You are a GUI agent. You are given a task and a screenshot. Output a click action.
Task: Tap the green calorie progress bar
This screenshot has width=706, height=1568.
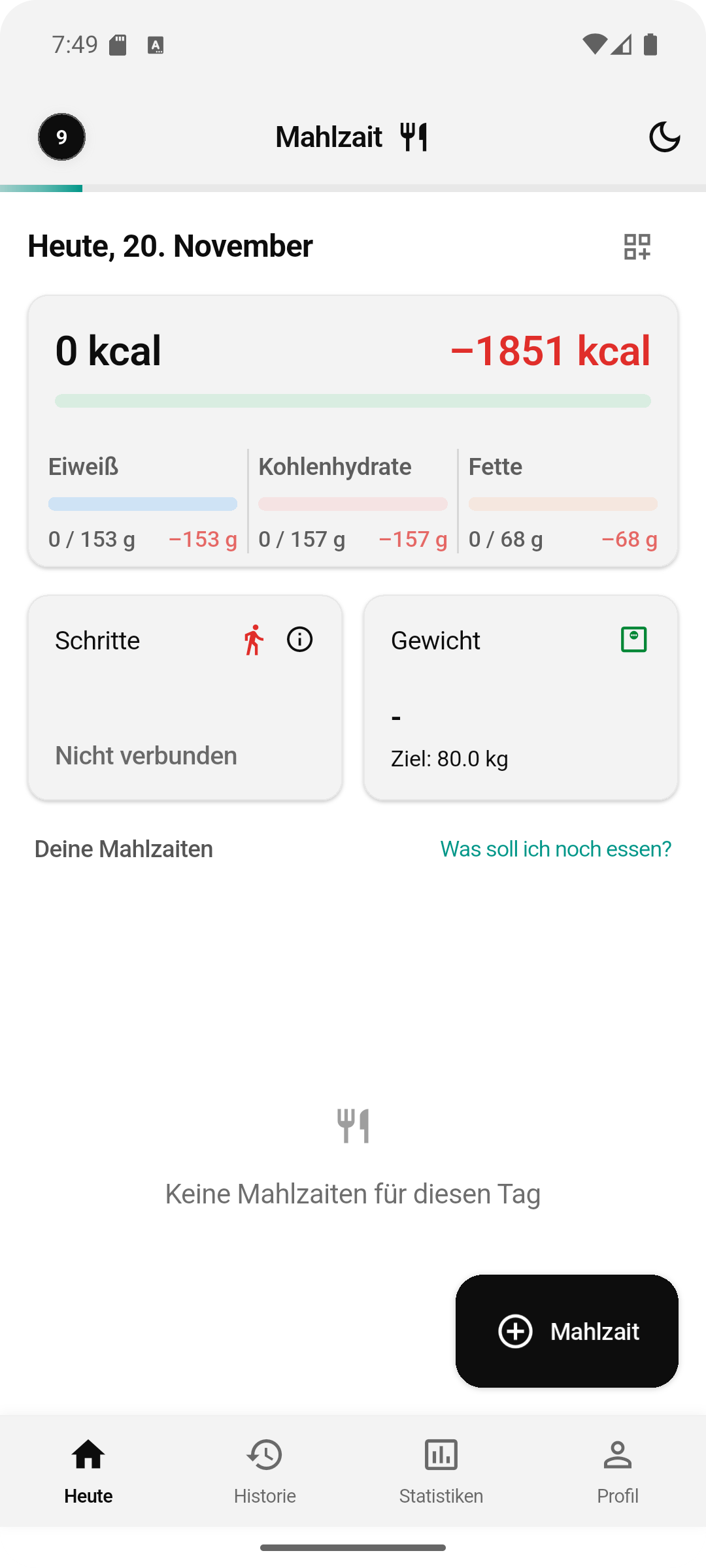click(353, 399)
